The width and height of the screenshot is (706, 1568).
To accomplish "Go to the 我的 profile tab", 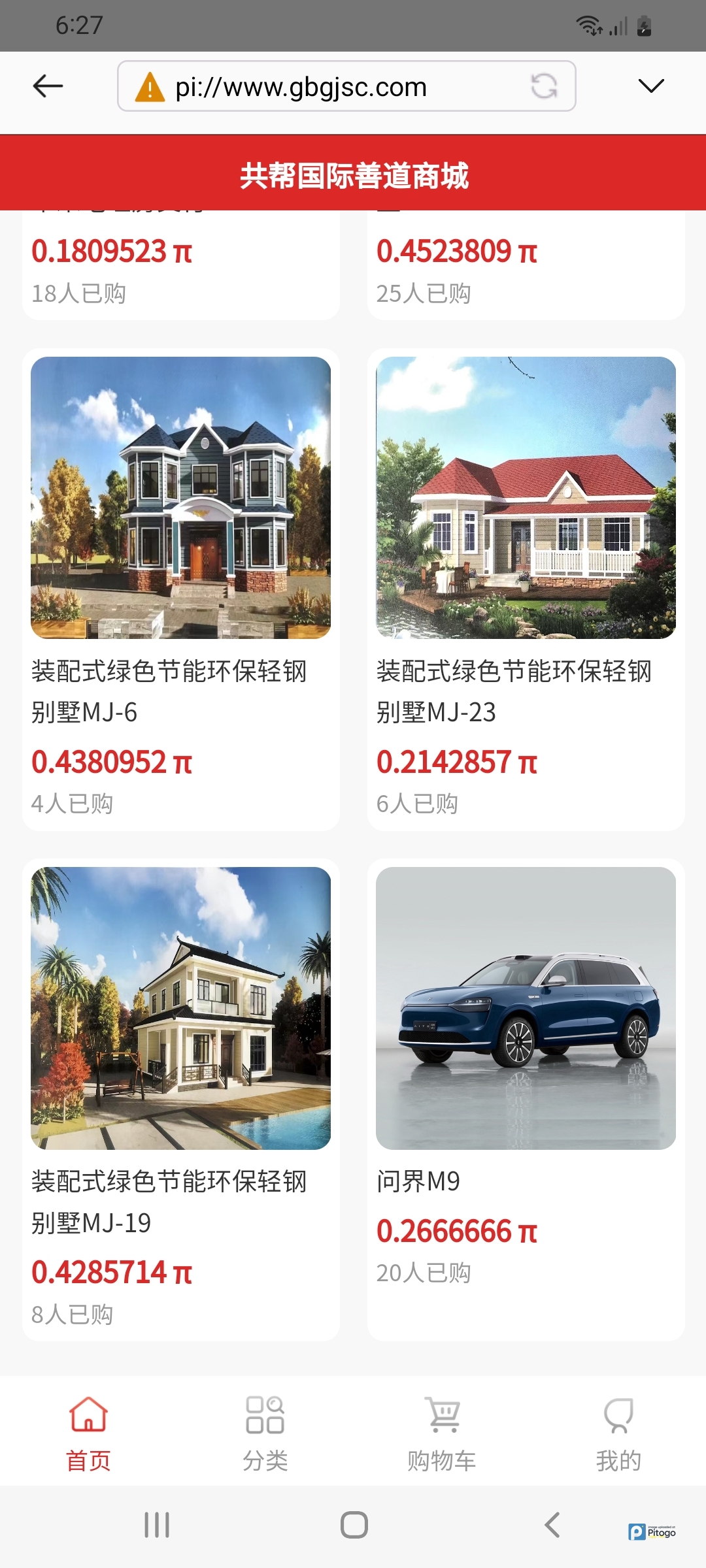I will coord(618,1433).
